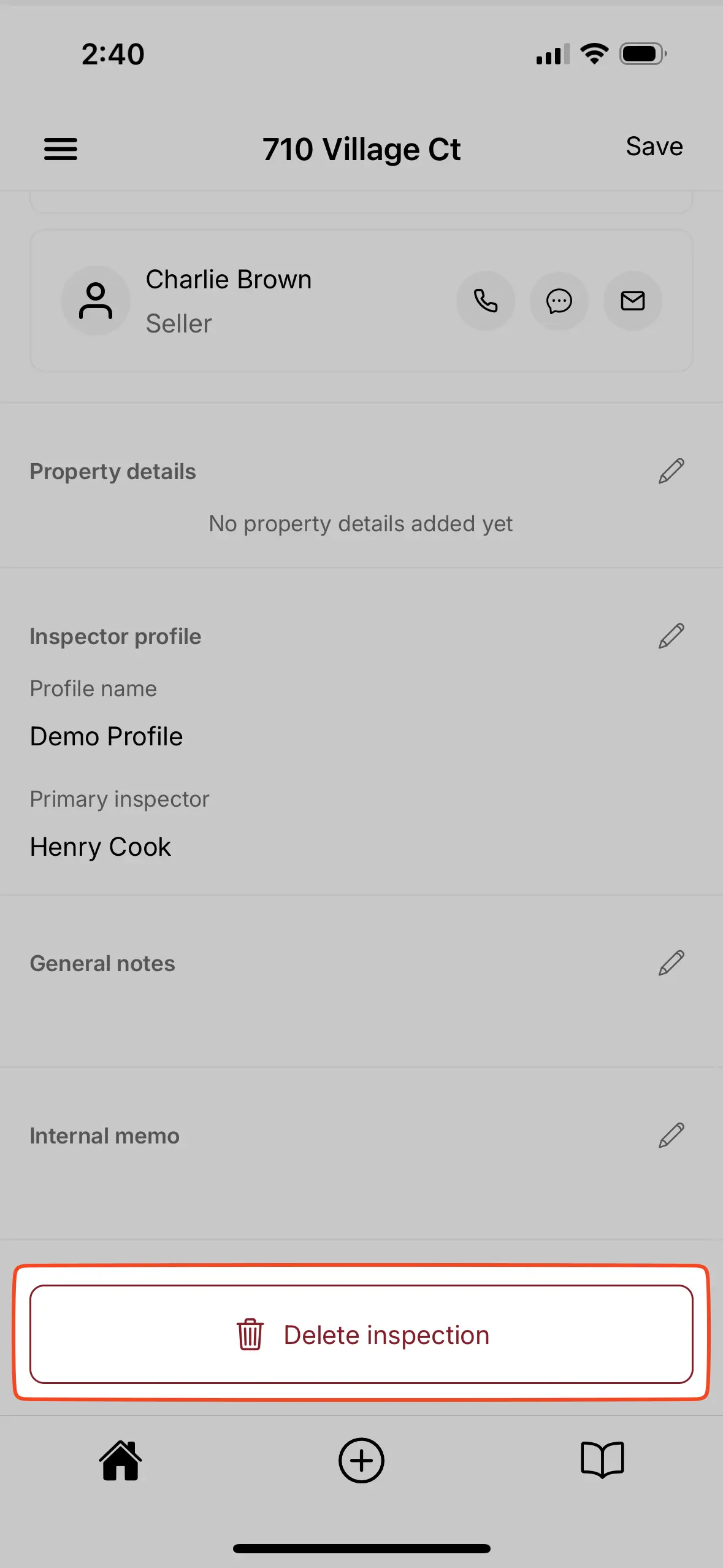
Task: Edit the Internal memo section
Action: point(671,1136)
